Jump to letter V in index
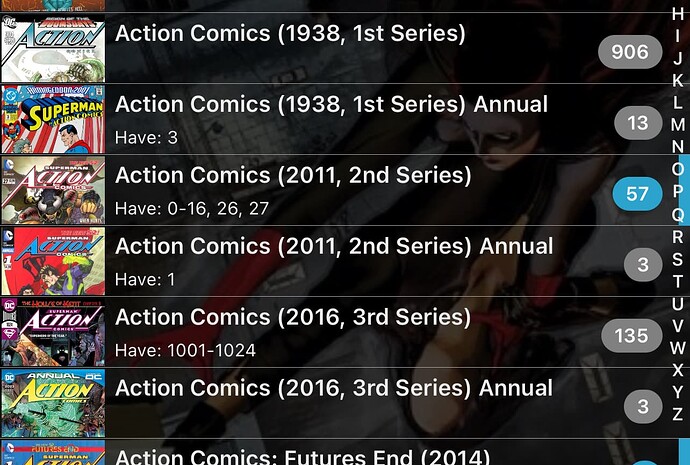690x465 pixels. [x=678, y=326]
